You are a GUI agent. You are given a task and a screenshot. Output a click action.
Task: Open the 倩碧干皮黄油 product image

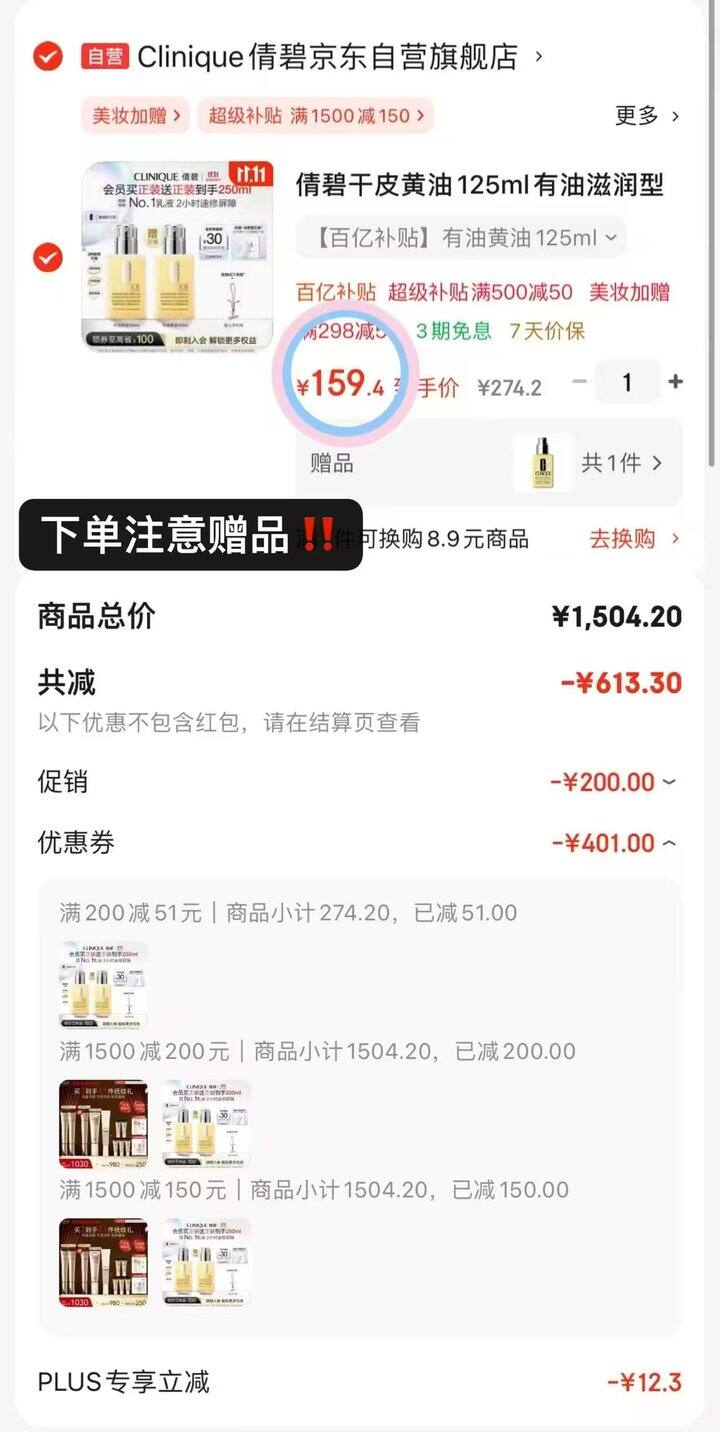pos(177,257)
